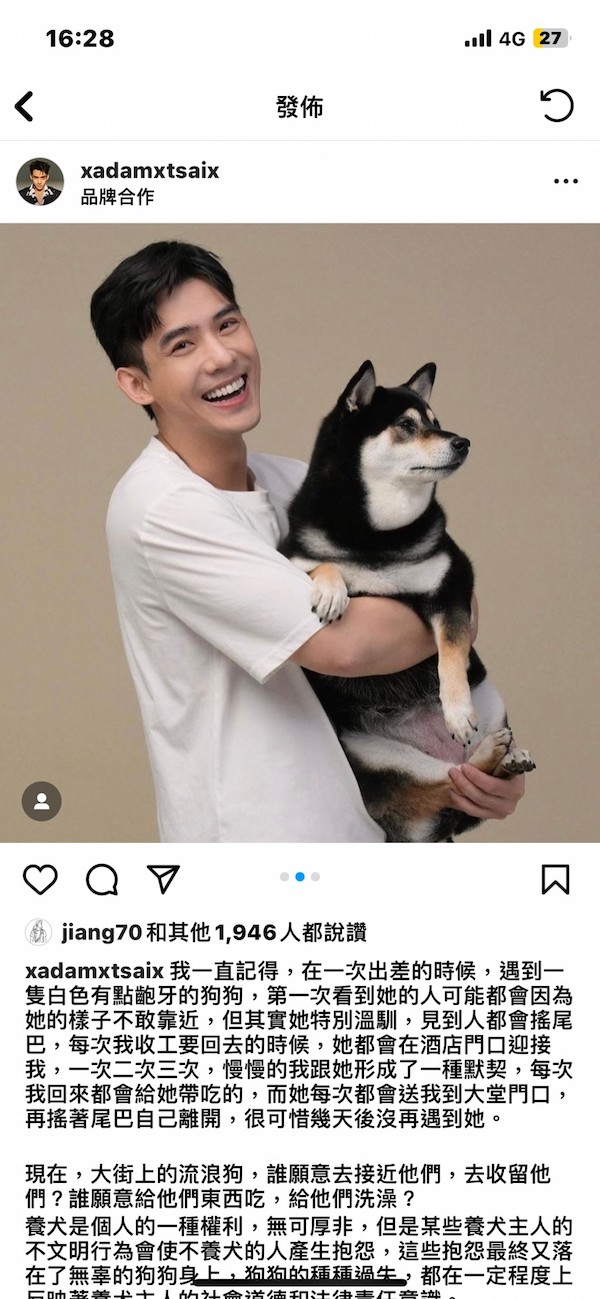Open jiang70's profile from the likes line
The width and height of the screenshot is (600, 1299).
click(x=100, y=933)
